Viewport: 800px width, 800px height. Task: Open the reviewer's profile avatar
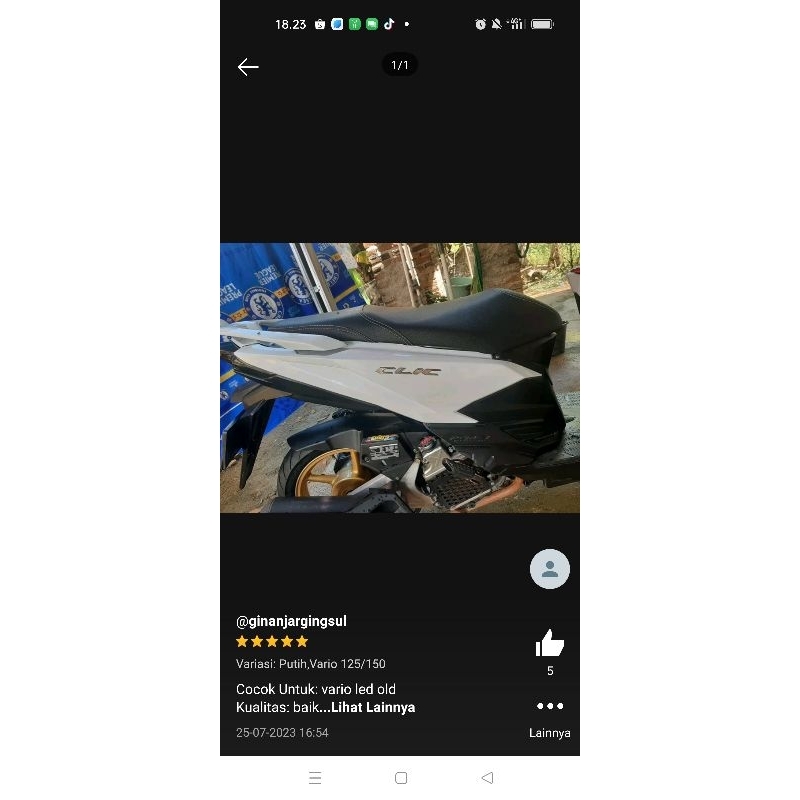pos(550,569)
